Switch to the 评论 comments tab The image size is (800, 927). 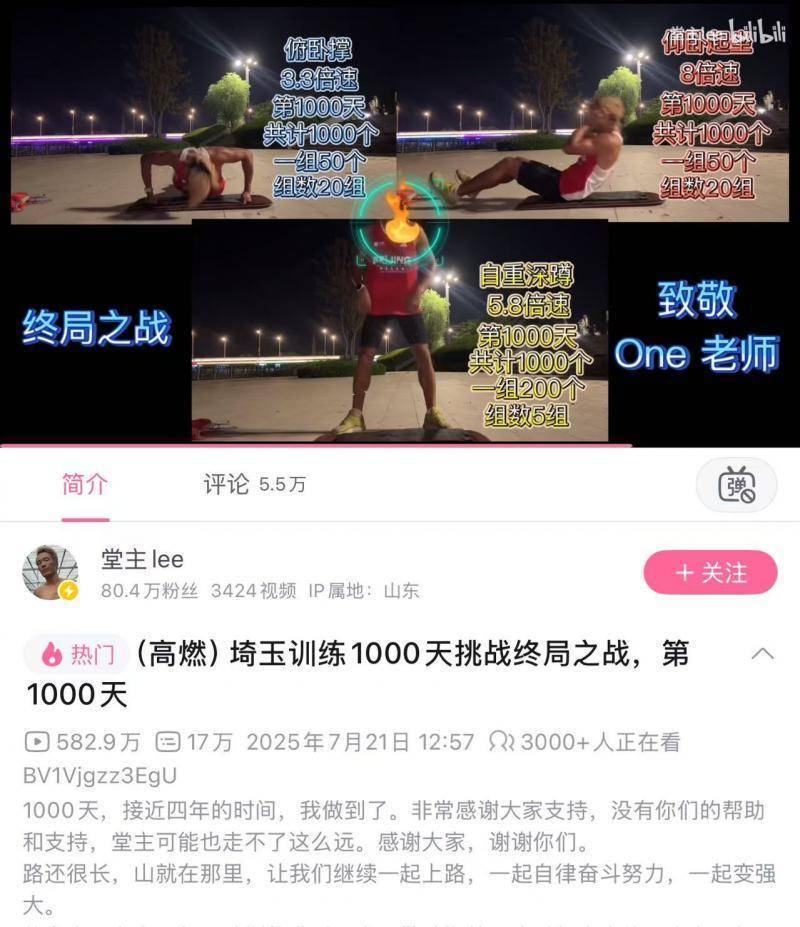click(x=225, y=484)
